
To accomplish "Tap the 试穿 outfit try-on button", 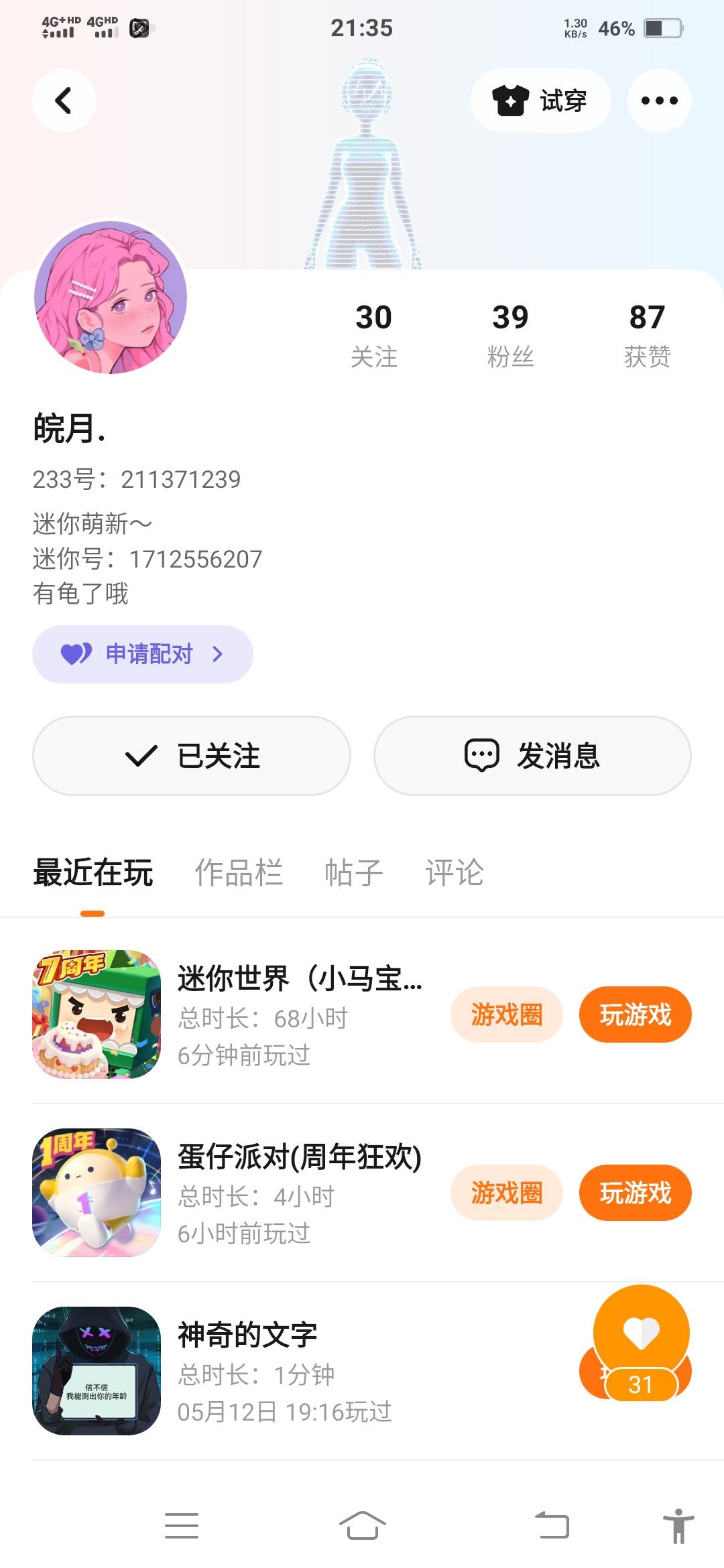I will point(540,101).
